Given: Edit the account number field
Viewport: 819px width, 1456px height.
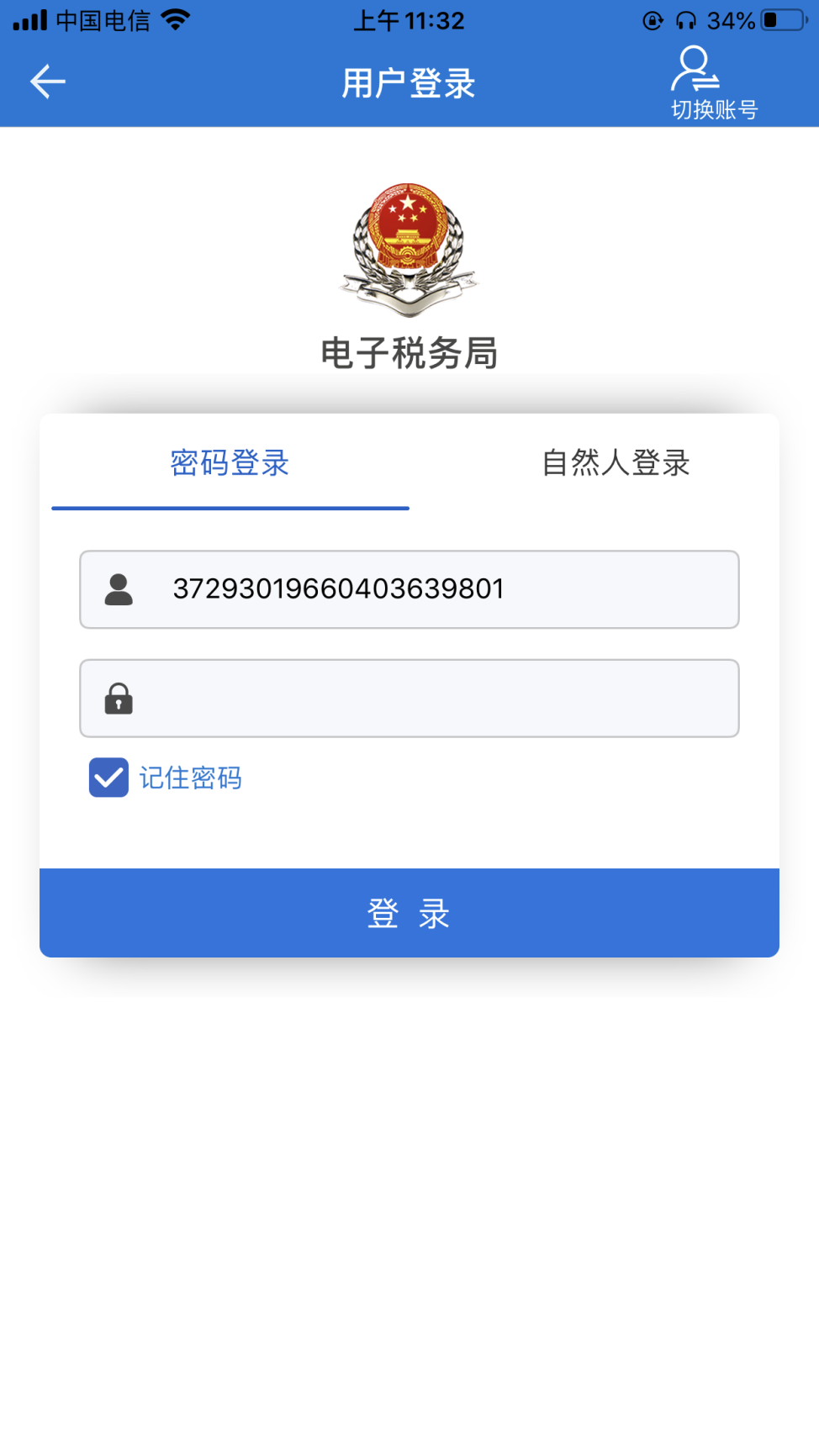Looking at the screenshot, I should point(409,589).
